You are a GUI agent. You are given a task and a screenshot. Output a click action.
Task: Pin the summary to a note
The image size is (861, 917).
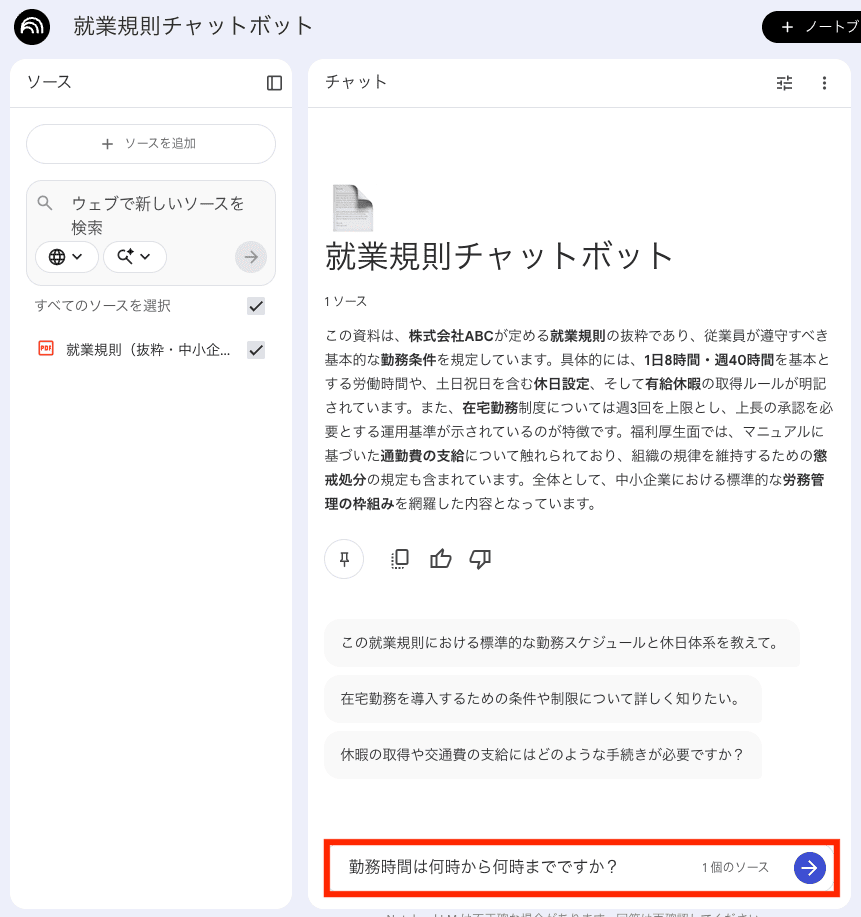pos(344,559)
